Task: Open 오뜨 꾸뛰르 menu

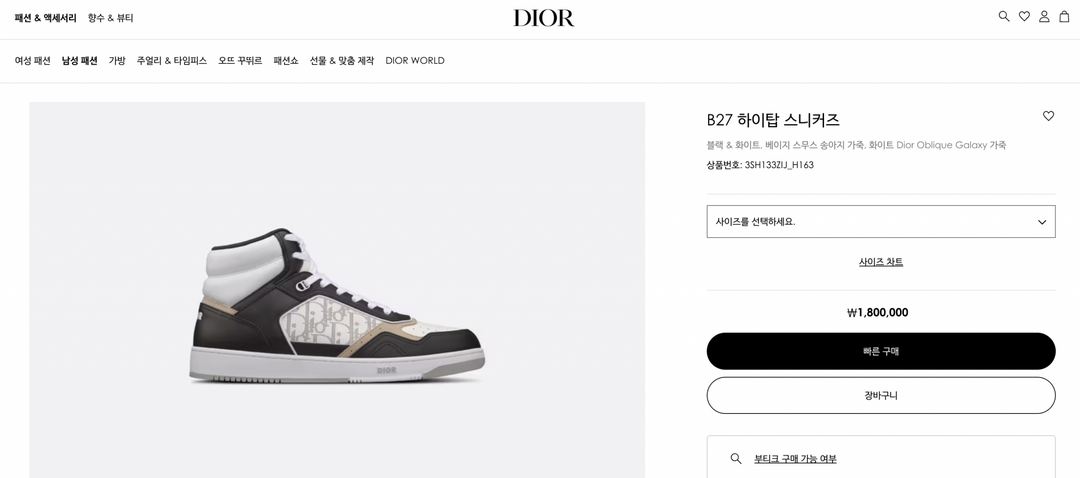Action: coord(240,61)
